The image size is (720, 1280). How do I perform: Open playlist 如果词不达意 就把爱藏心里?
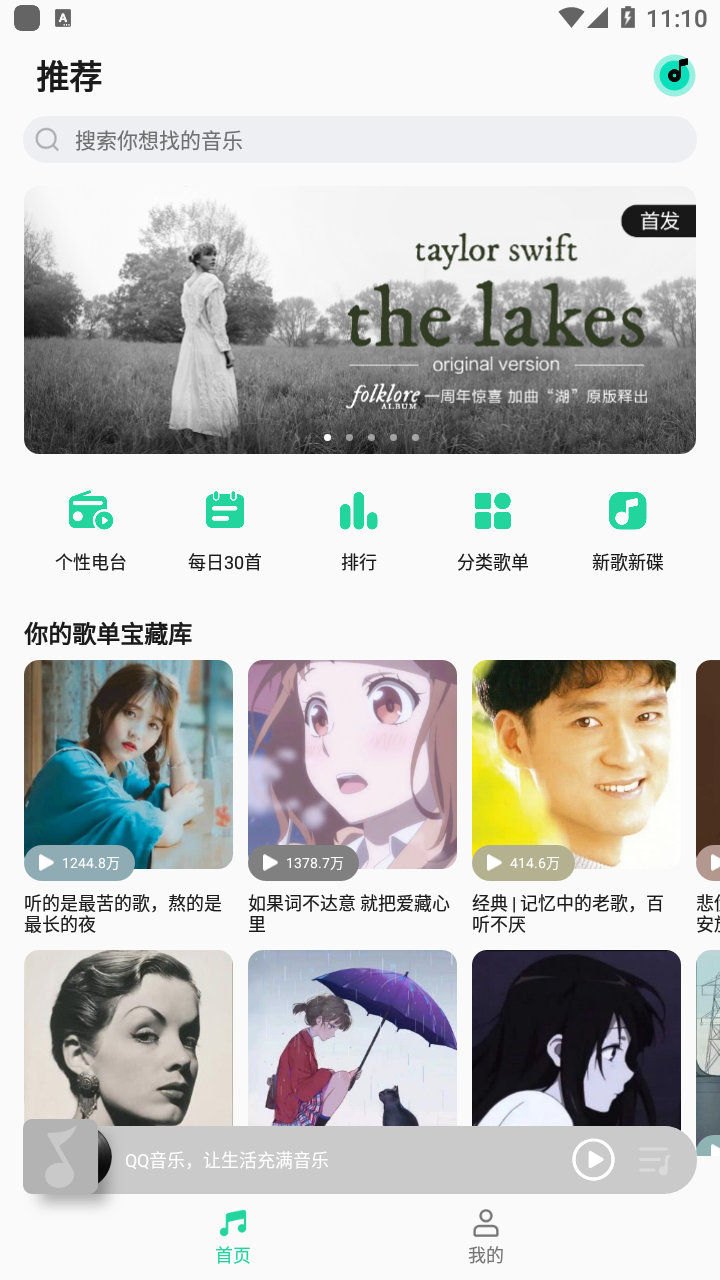[x=352, y=765]
